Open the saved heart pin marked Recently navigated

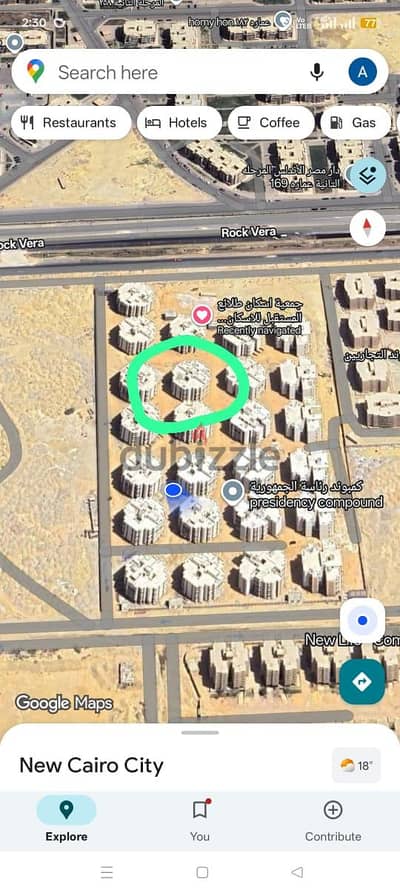(202, 315)
